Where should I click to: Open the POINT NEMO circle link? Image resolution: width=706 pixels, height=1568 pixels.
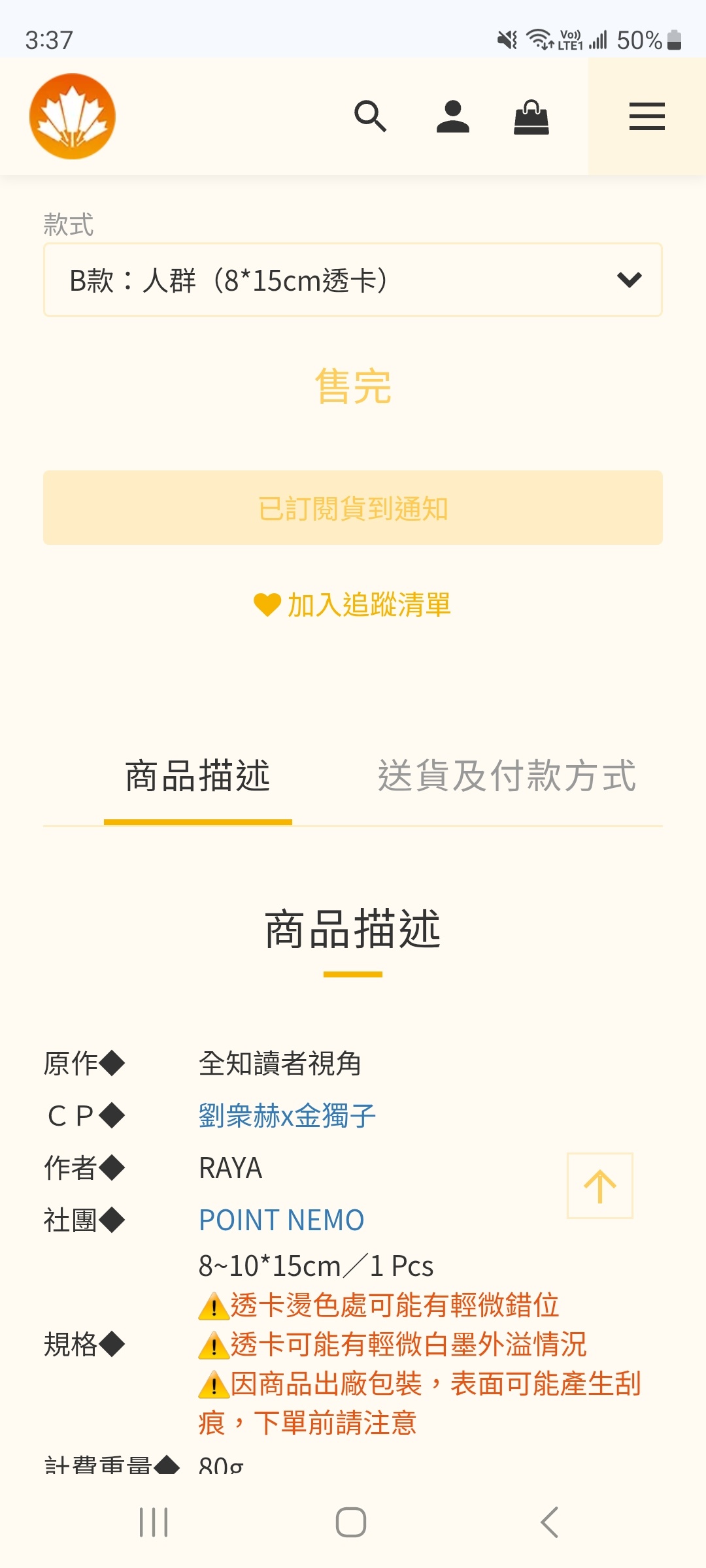pyautogui.click(x=281, y=1220)
